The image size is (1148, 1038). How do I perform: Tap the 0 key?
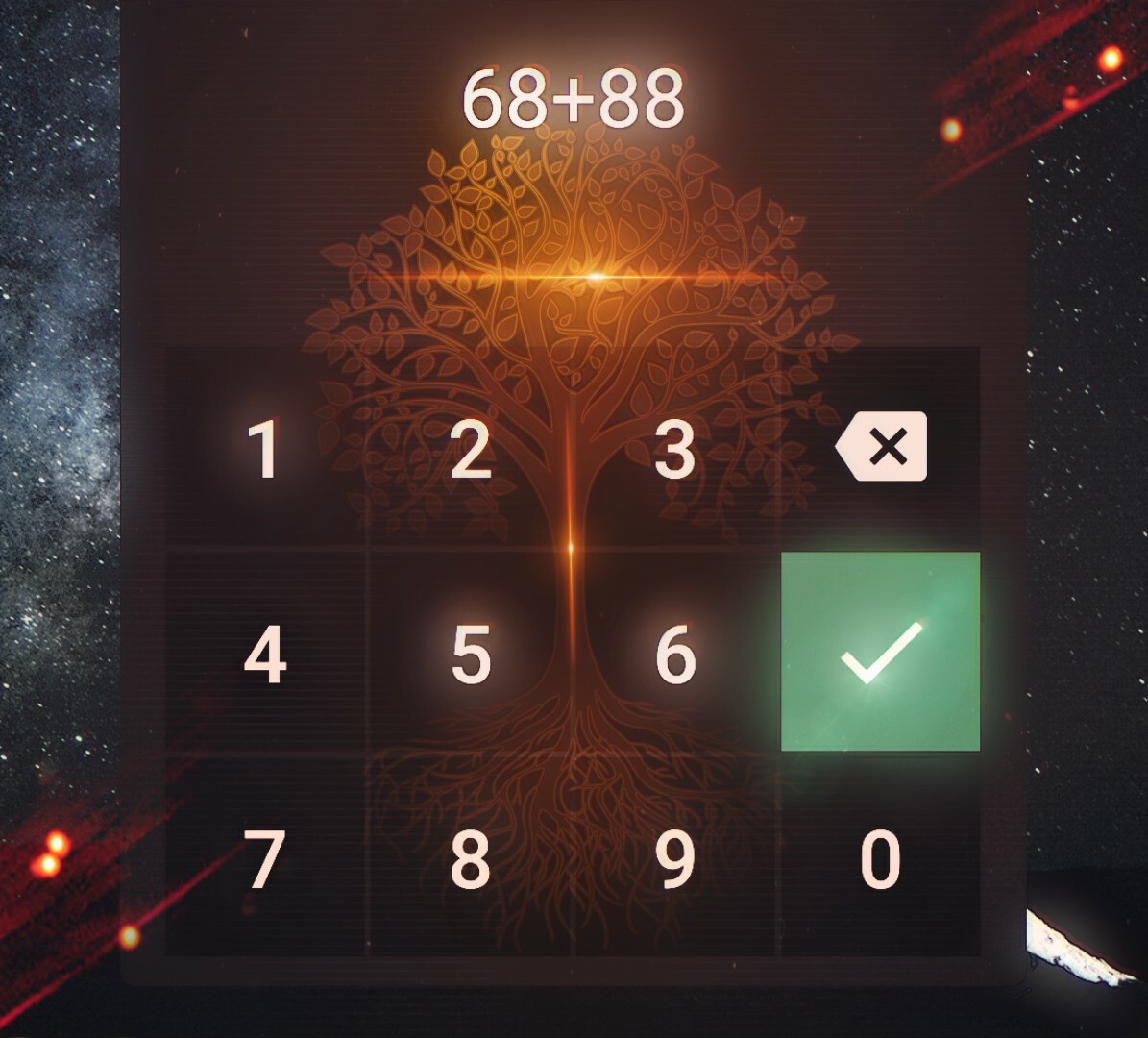point(880,858)
